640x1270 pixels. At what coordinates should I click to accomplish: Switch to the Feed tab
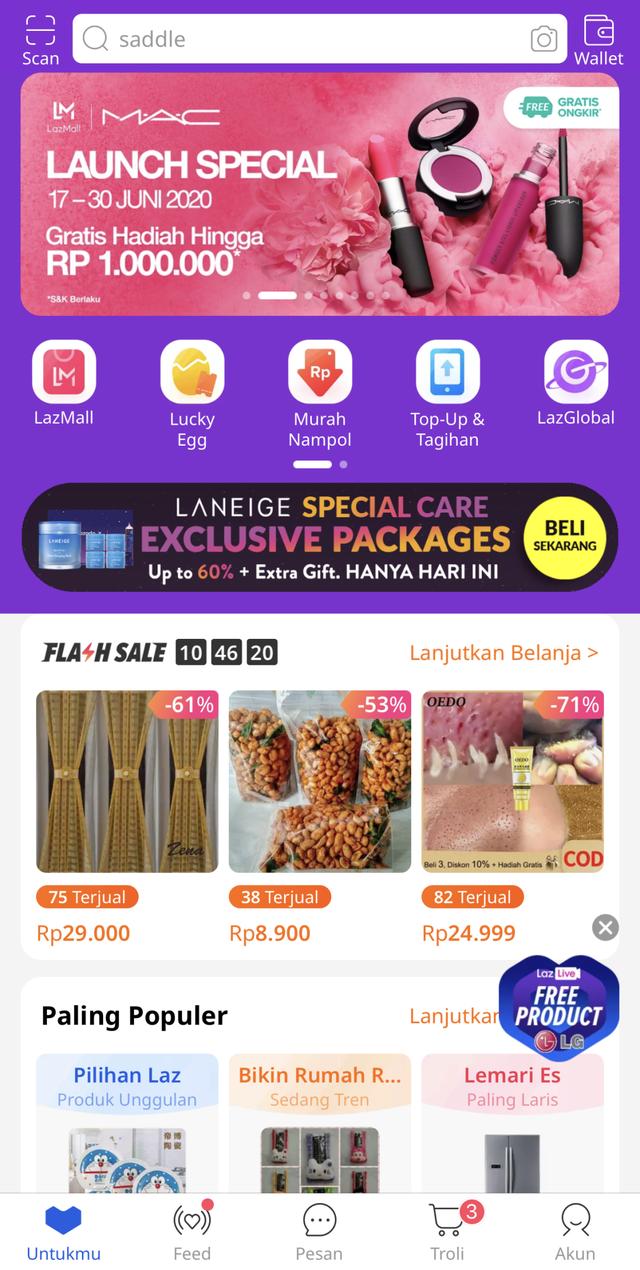(192, 1232)
